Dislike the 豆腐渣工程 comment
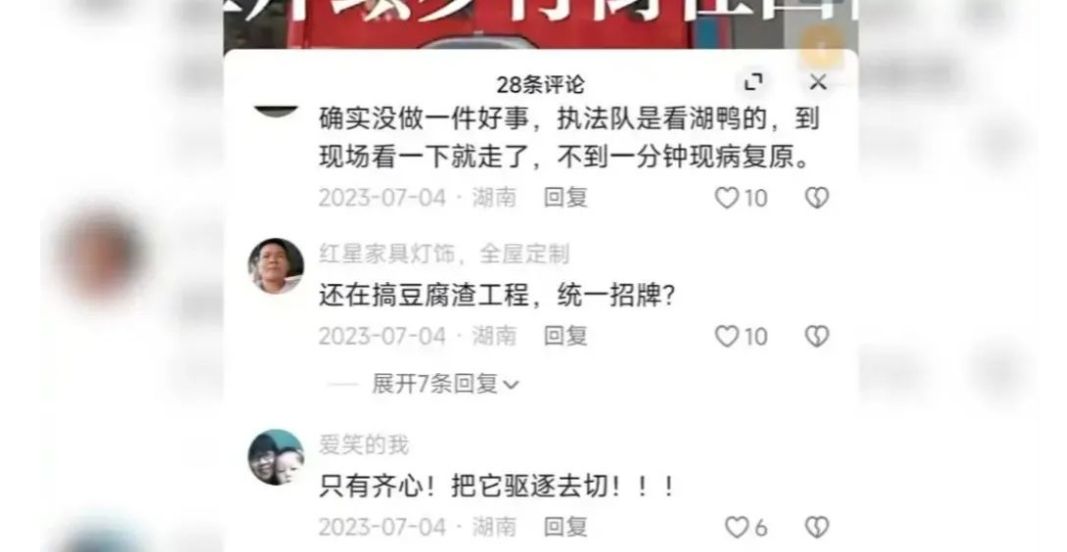 coord(817,336)
